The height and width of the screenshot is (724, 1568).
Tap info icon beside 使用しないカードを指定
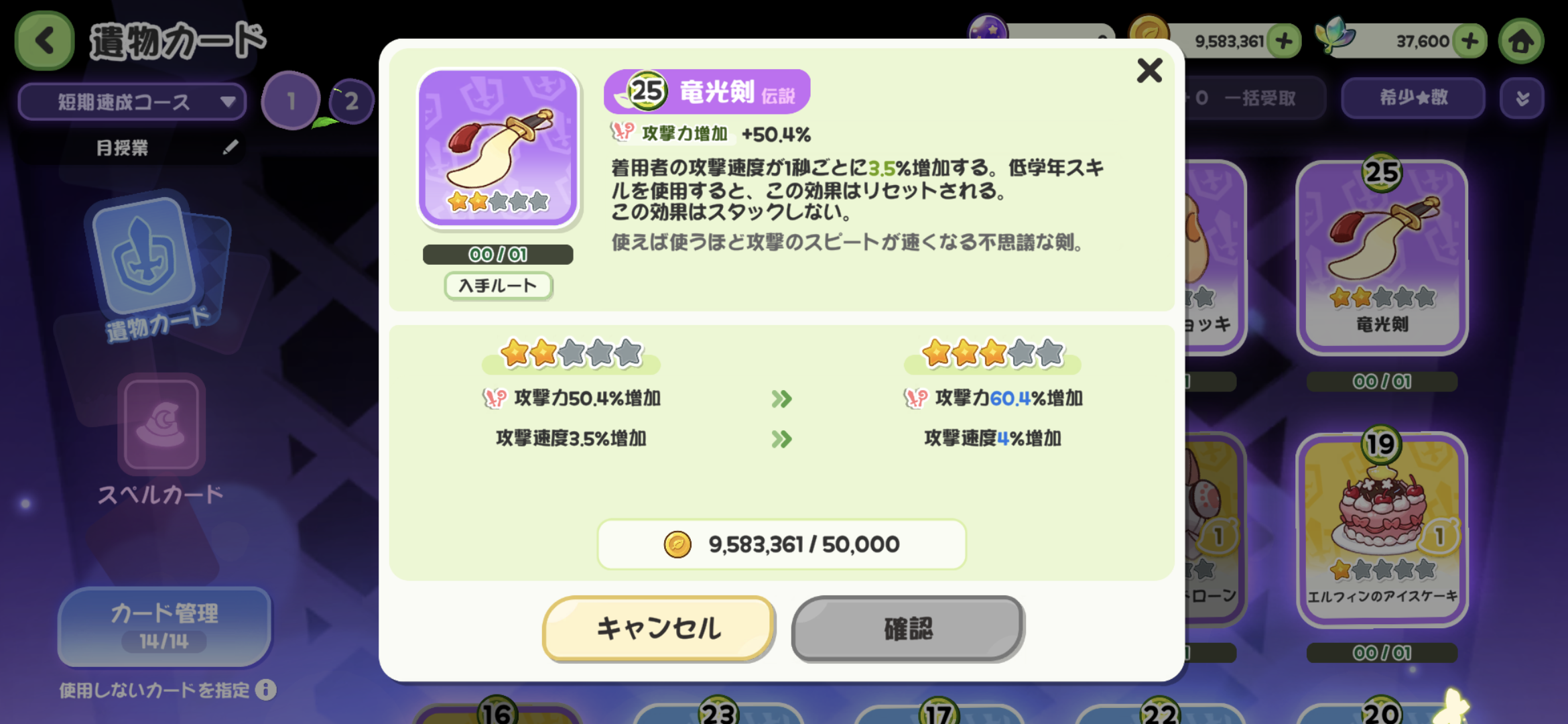tap(266, 690)
